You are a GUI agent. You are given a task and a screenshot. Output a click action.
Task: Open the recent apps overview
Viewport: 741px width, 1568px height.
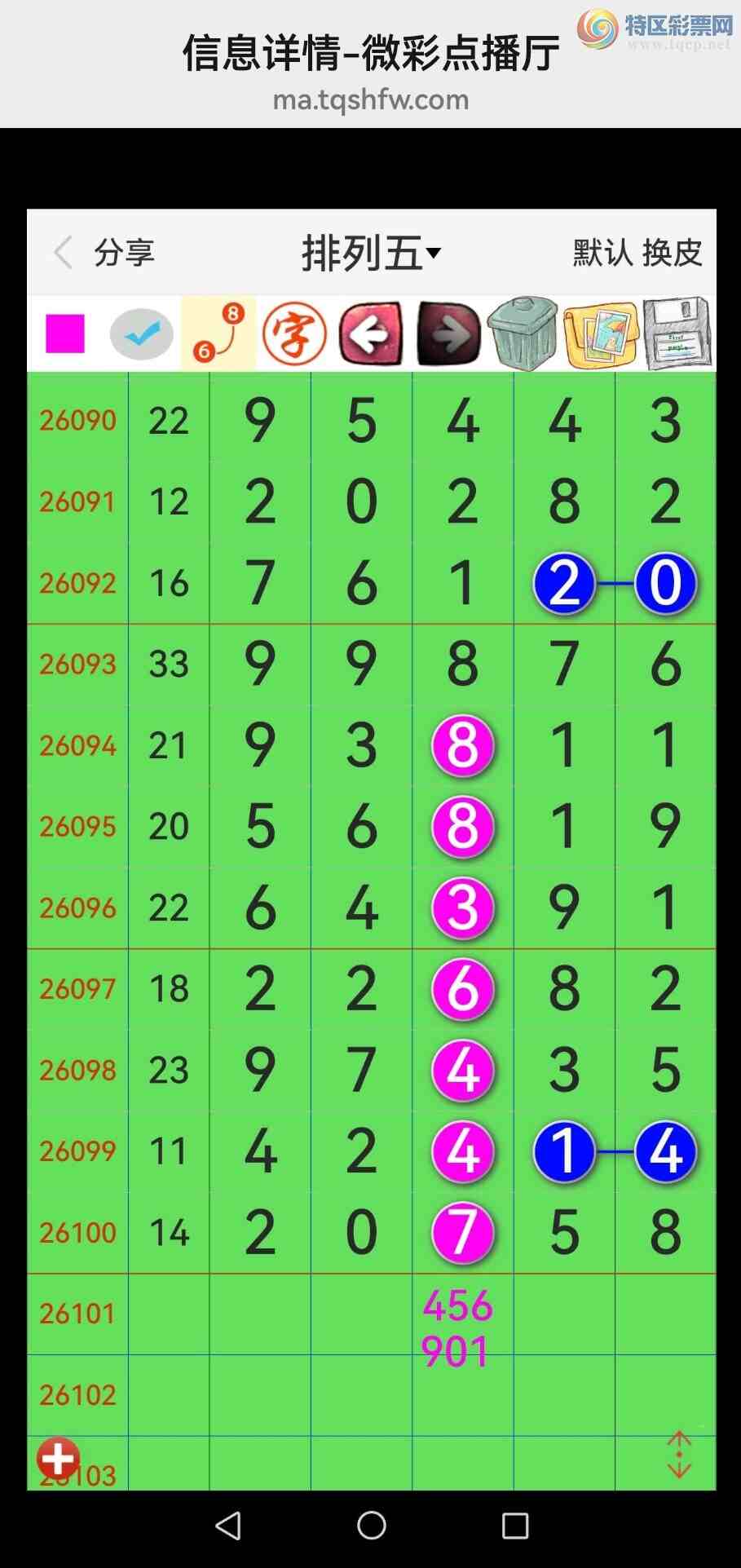[515, 1525]
